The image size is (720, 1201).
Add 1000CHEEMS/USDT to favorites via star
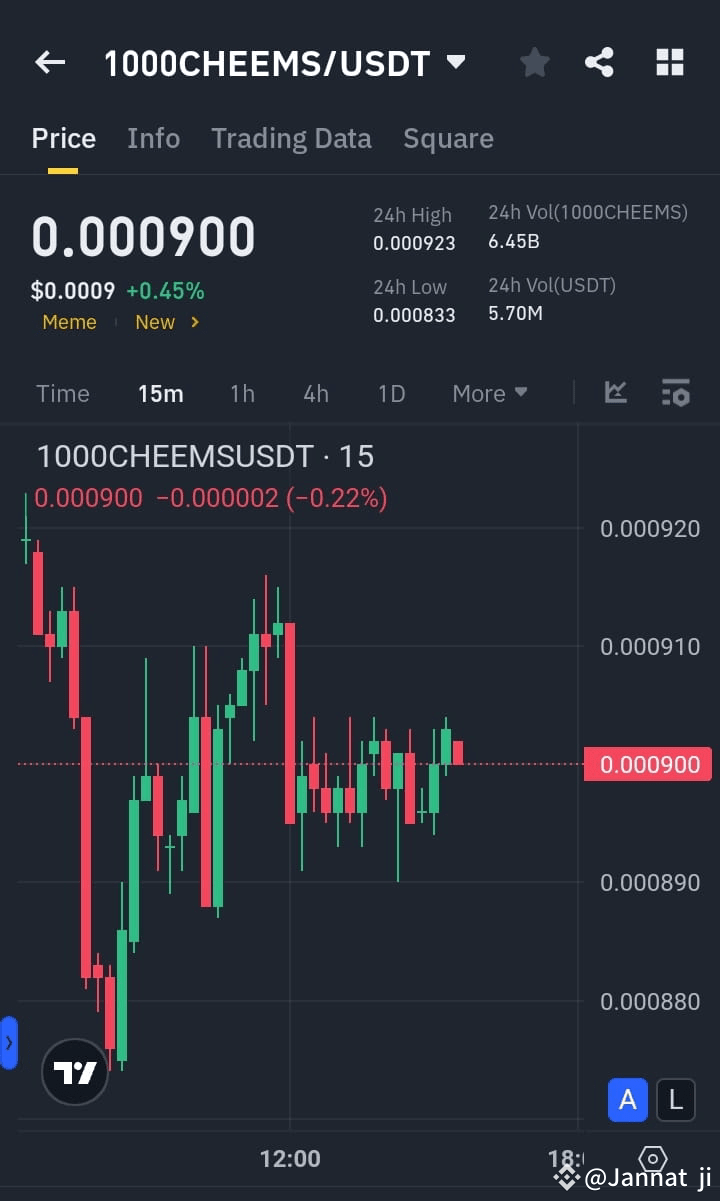[534, 62]
